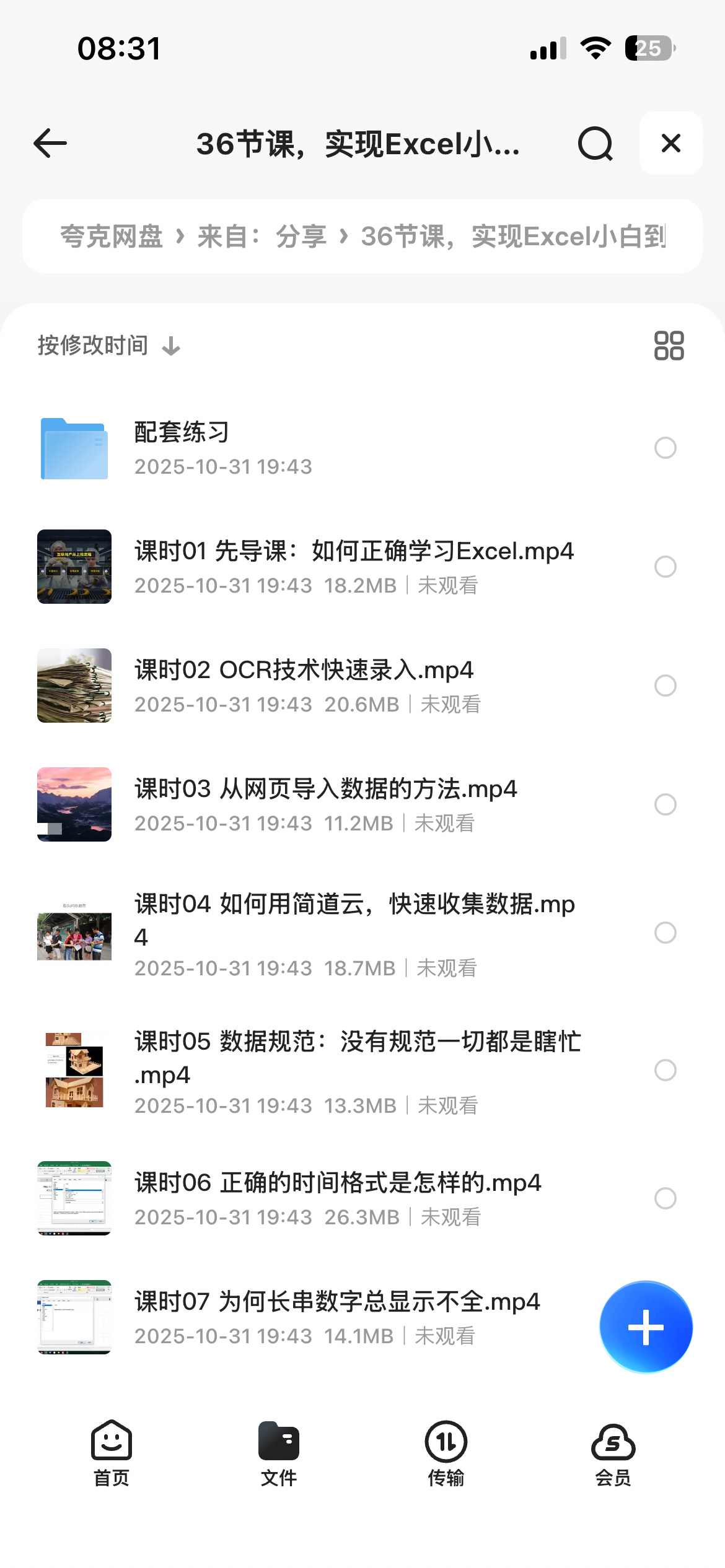
Task: Switch to grid view layout
Action: click(670, 345)
